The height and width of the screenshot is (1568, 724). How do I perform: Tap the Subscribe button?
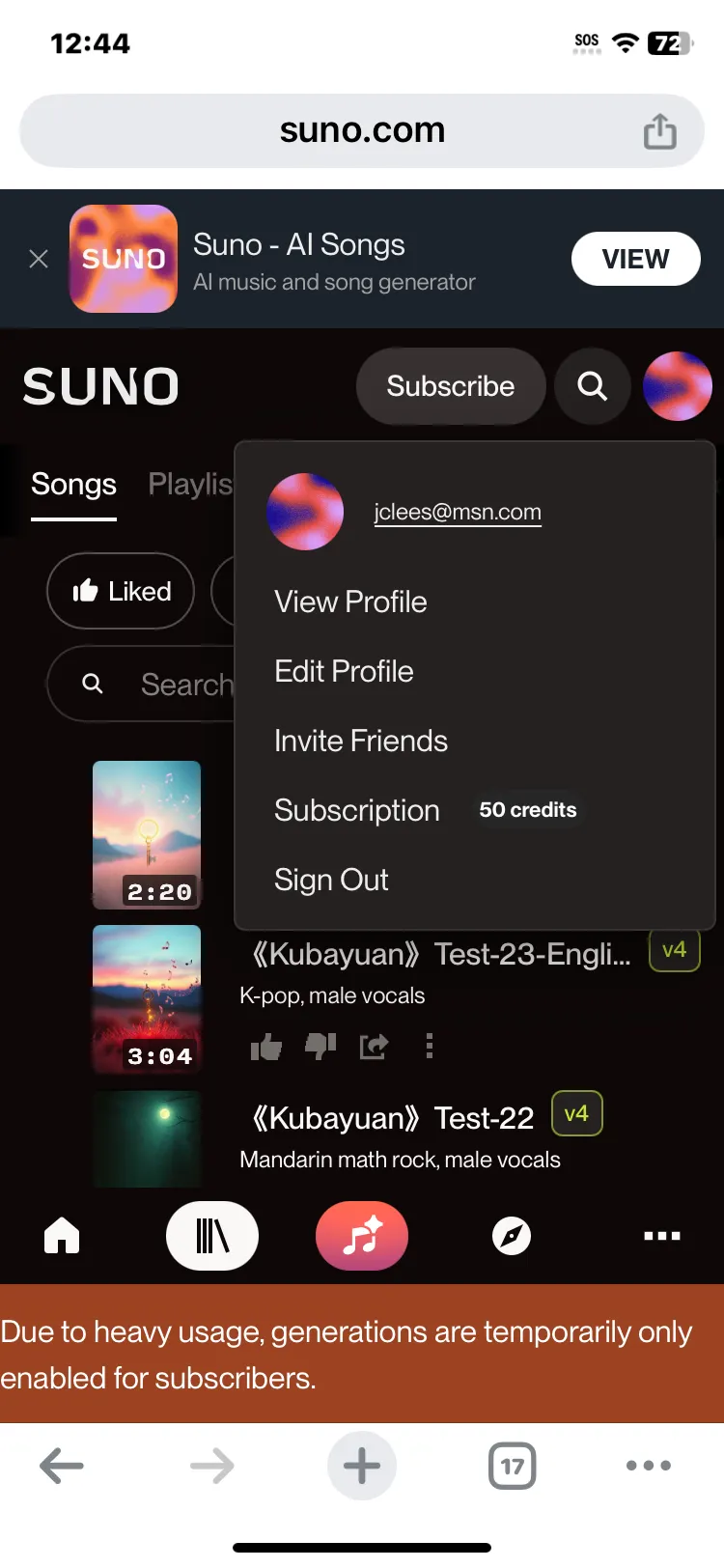[x=450, y=386]
